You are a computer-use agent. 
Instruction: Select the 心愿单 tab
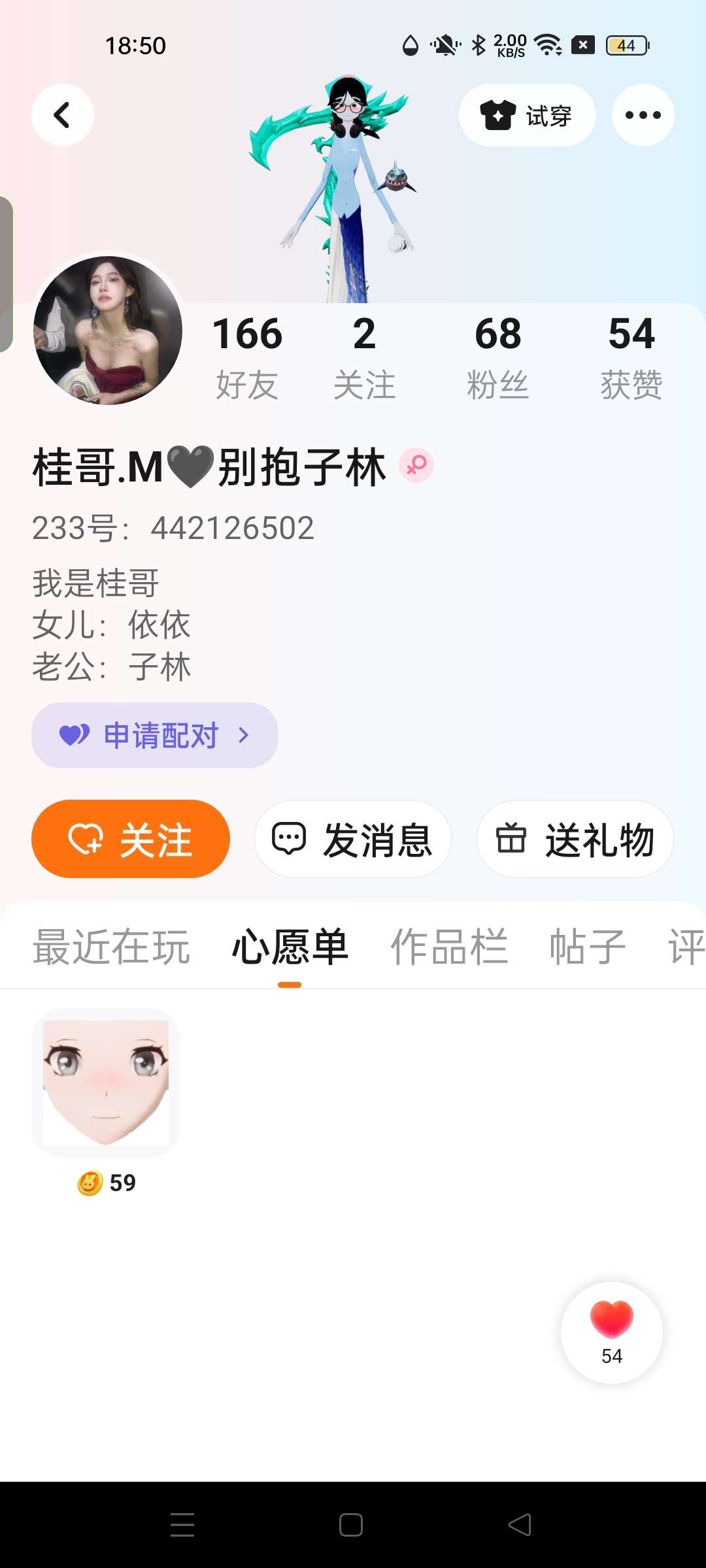[x=290, y=947]
